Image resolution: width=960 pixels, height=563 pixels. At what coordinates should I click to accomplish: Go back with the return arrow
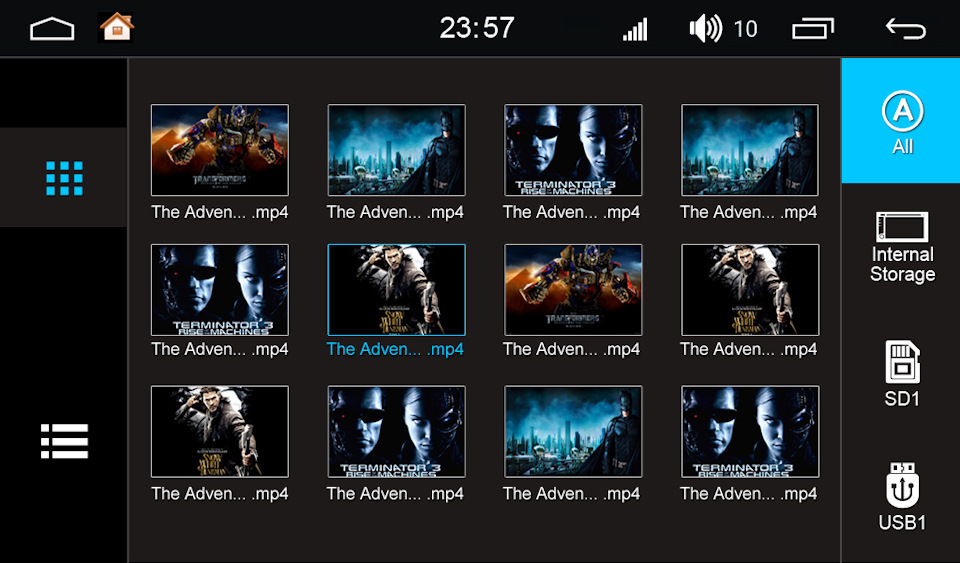coord(905,28)
